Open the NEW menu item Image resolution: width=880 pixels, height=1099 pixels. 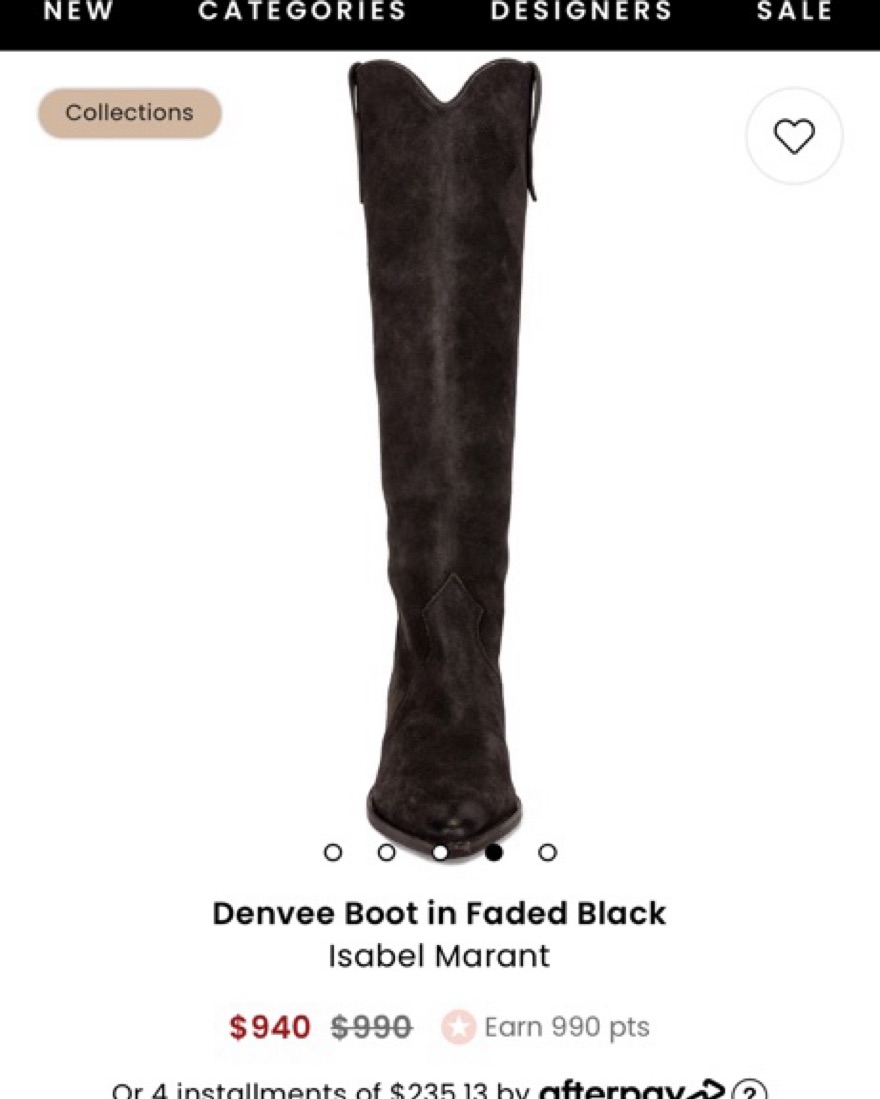click(78, 12)
